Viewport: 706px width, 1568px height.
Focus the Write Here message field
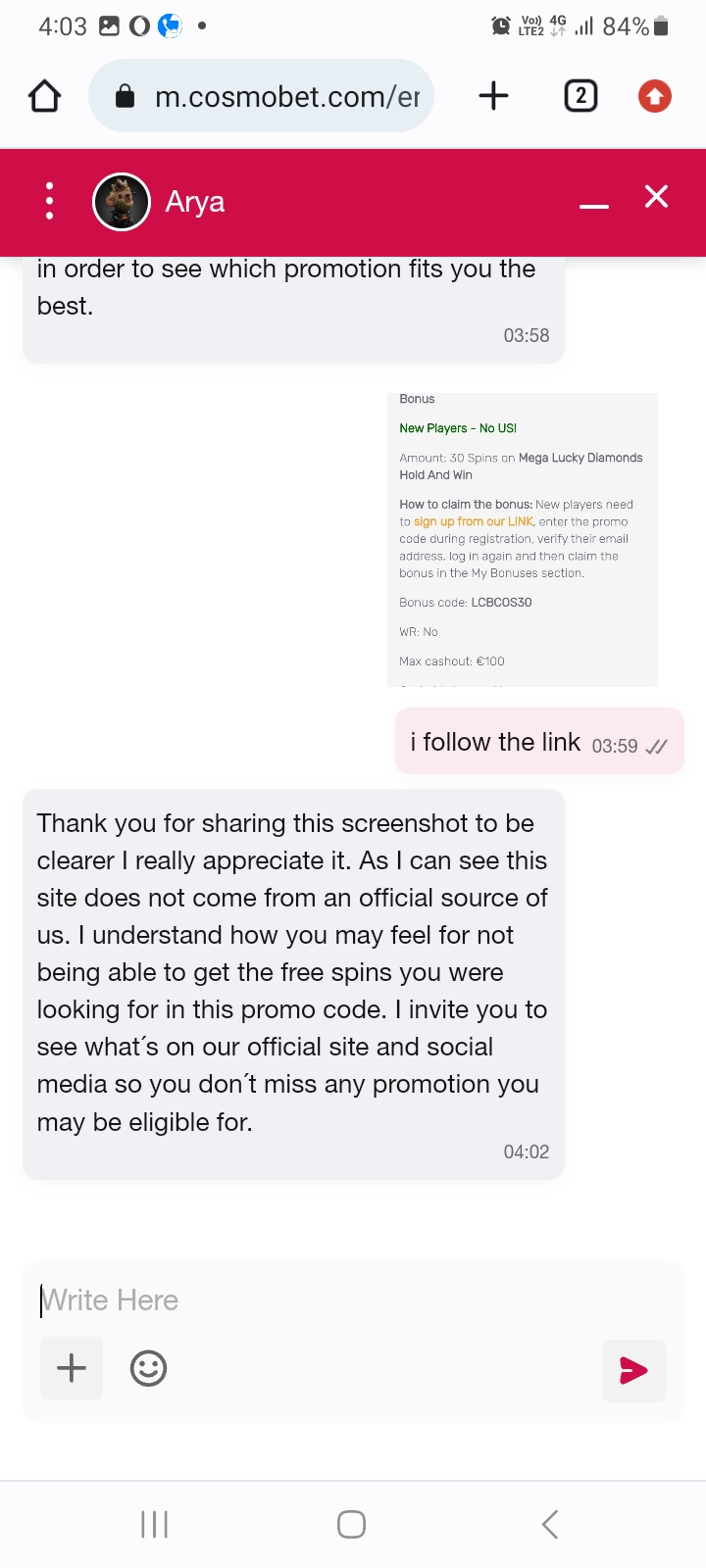[353, 1300]
